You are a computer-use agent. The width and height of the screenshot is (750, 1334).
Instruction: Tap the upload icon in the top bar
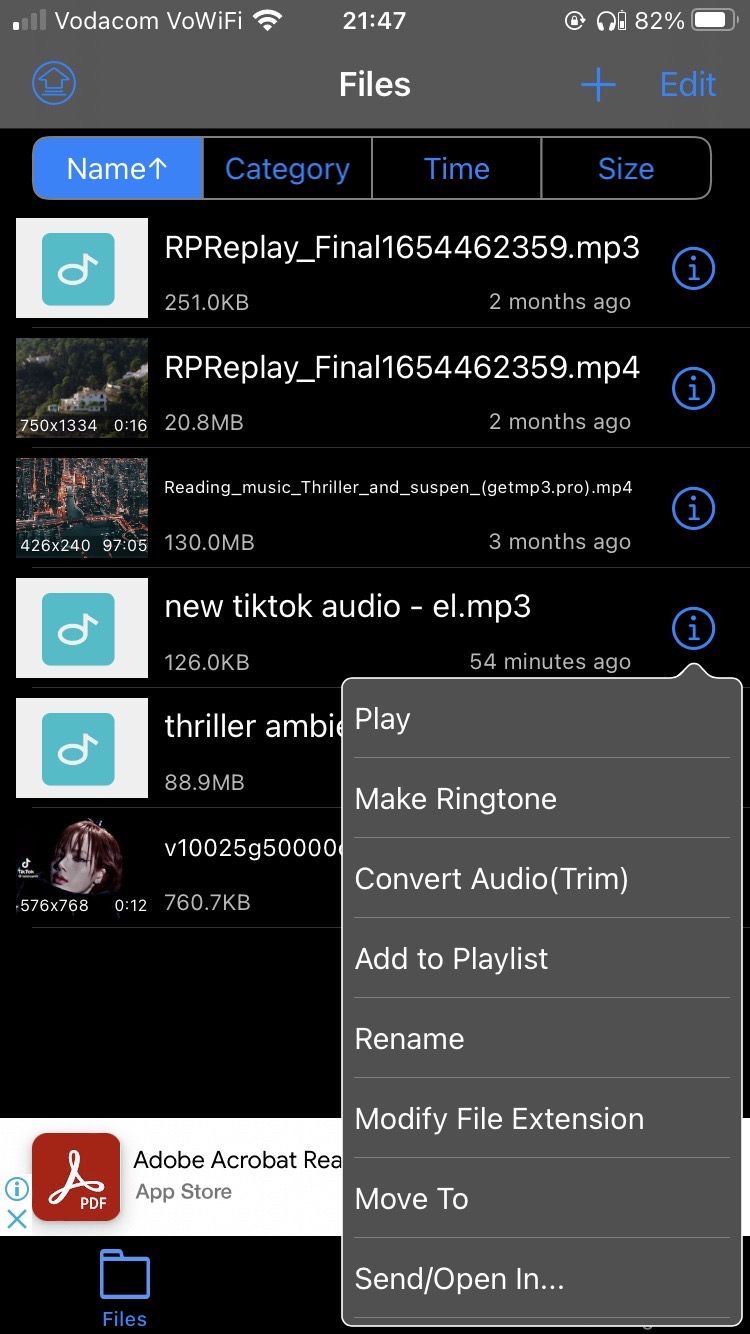[54, 84]
